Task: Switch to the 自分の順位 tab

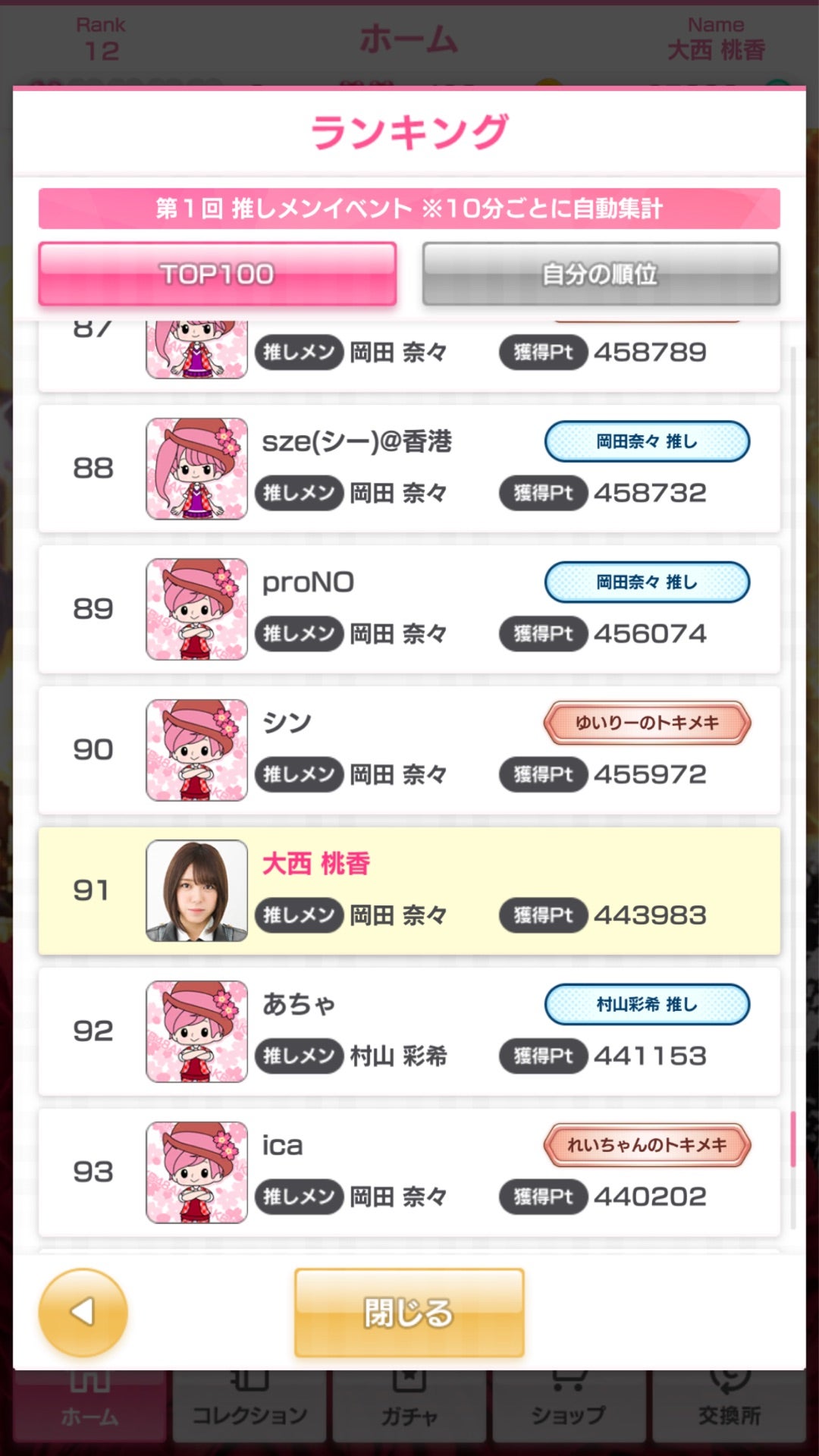Action: coord(601,274)
